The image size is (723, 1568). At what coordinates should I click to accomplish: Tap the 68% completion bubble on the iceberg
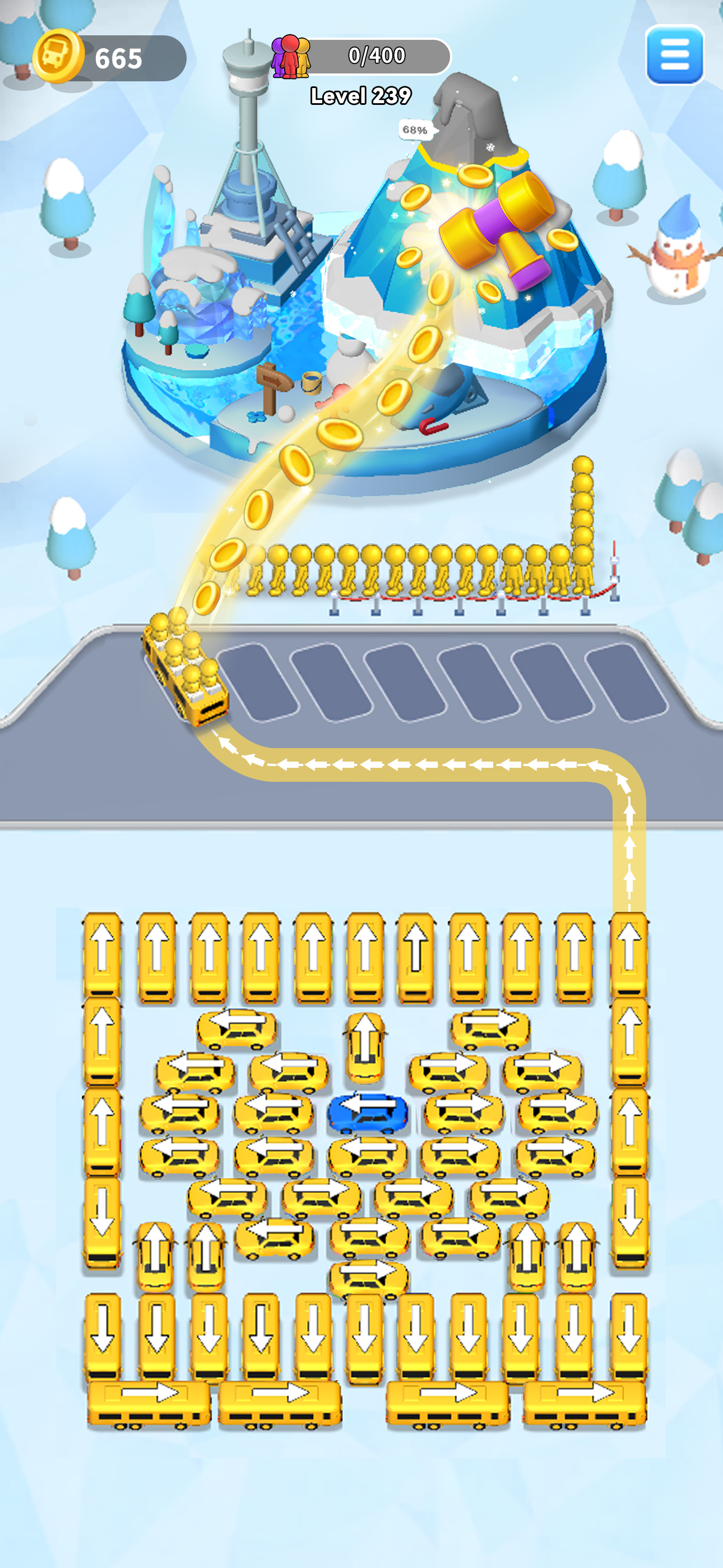[x=416, y=130]
